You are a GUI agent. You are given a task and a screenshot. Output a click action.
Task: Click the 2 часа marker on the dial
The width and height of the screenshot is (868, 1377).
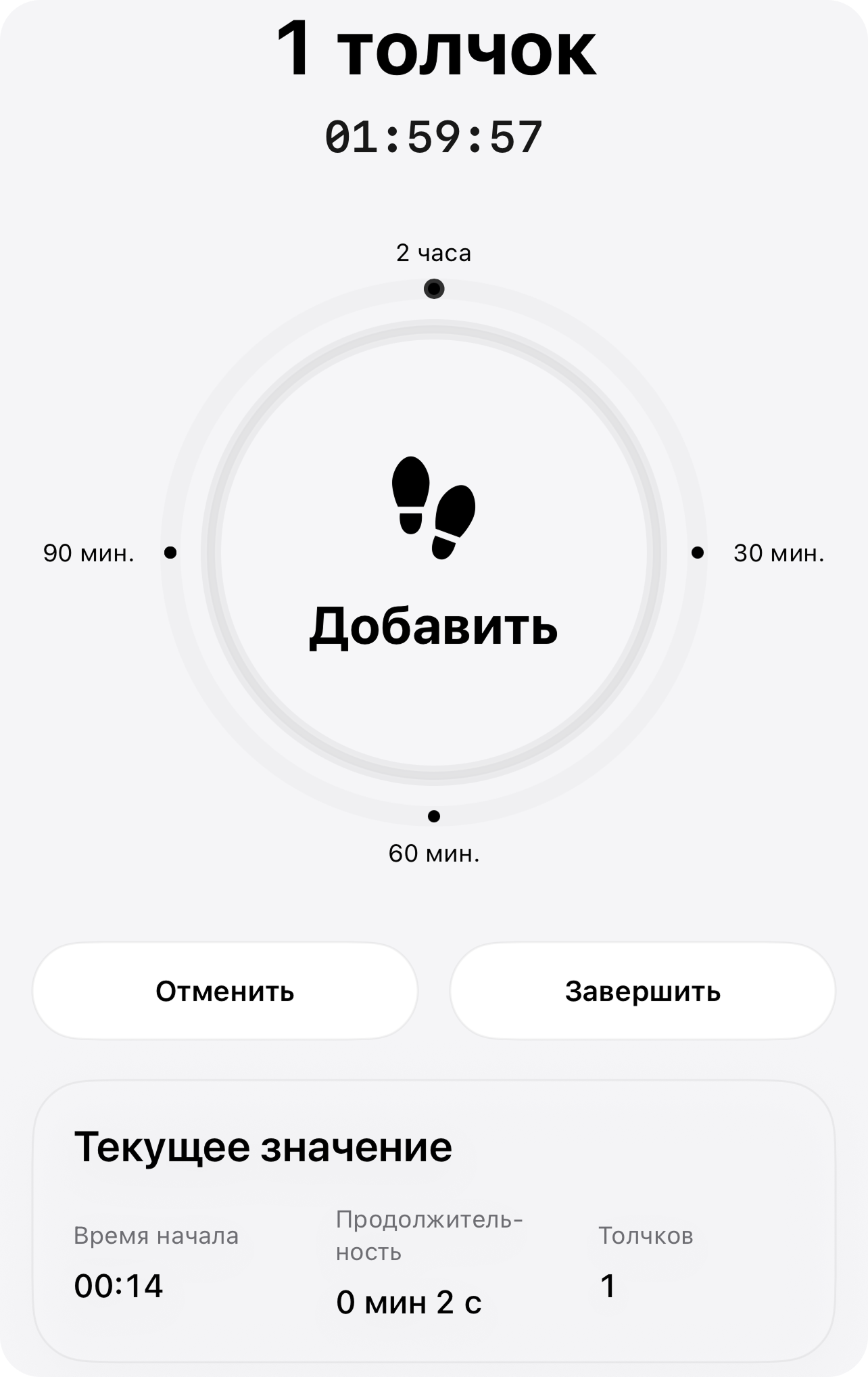pyautogui.click(x=435, y=289)
